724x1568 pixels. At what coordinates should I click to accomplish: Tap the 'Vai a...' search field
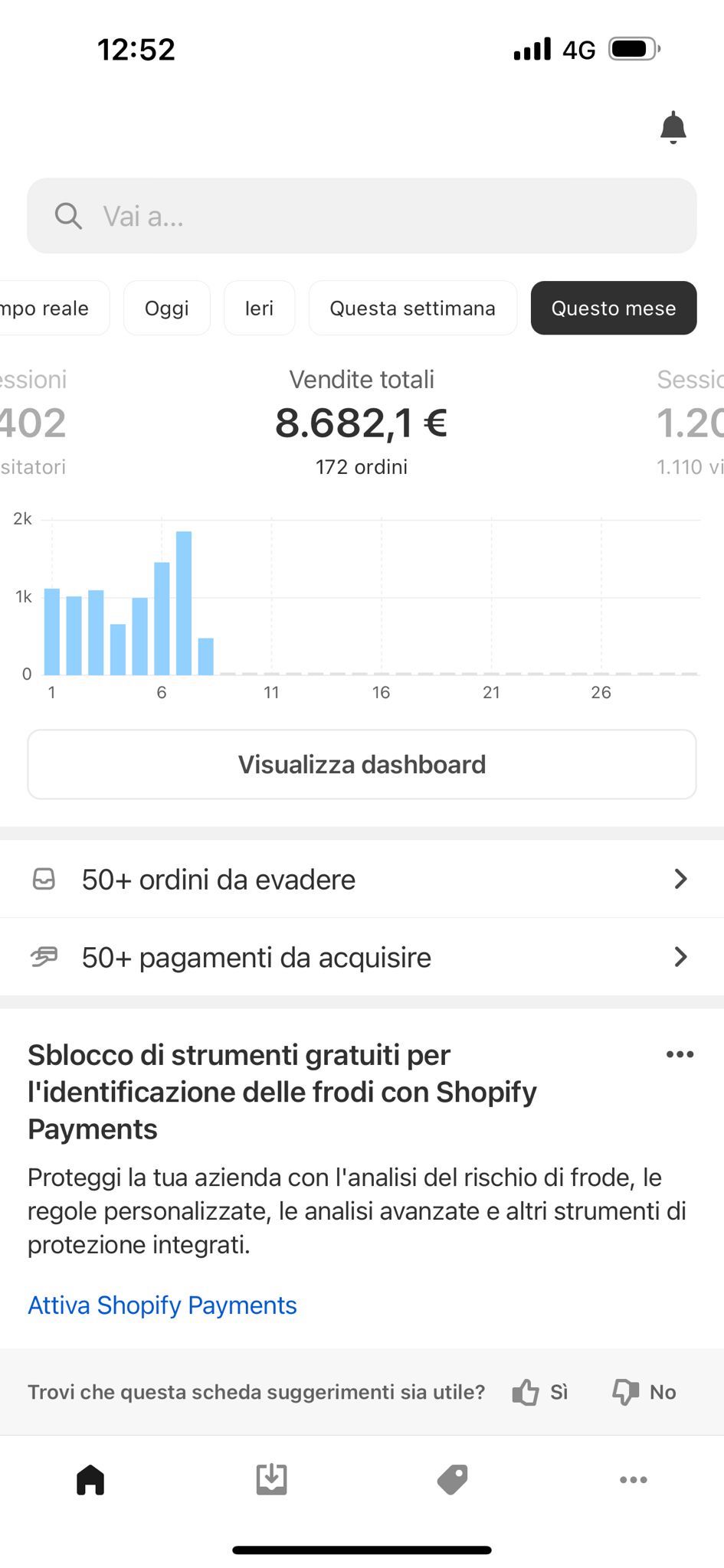[362, 216]
